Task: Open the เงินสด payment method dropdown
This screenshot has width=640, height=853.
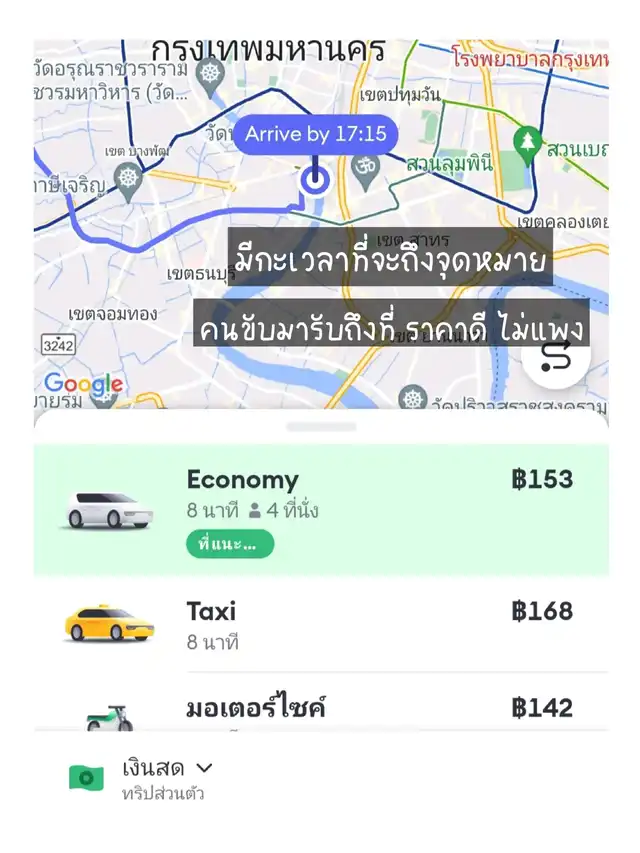Action: 167,769
